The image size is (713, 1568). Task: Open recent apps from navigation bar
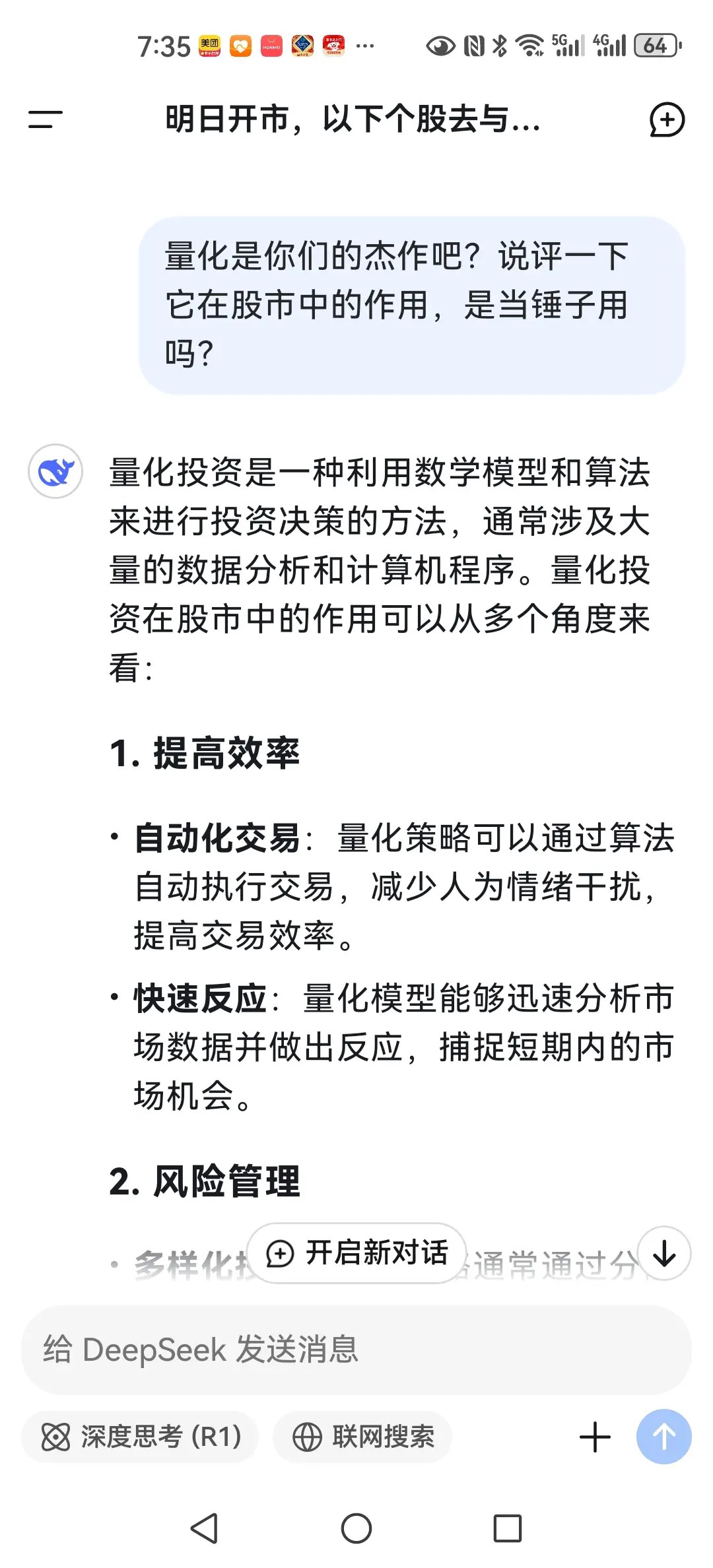coord(508,1528)
